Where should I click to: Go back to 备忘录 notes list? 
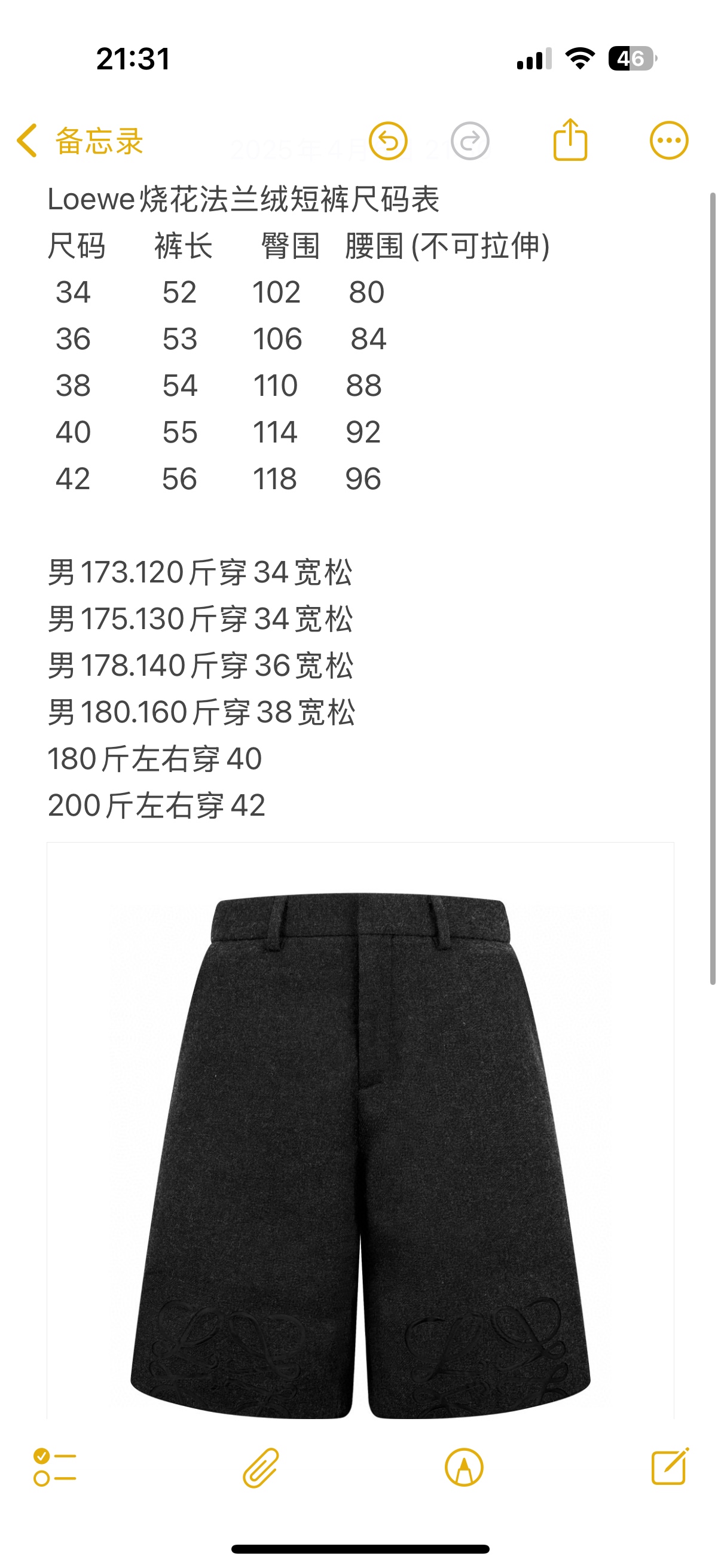79,141
